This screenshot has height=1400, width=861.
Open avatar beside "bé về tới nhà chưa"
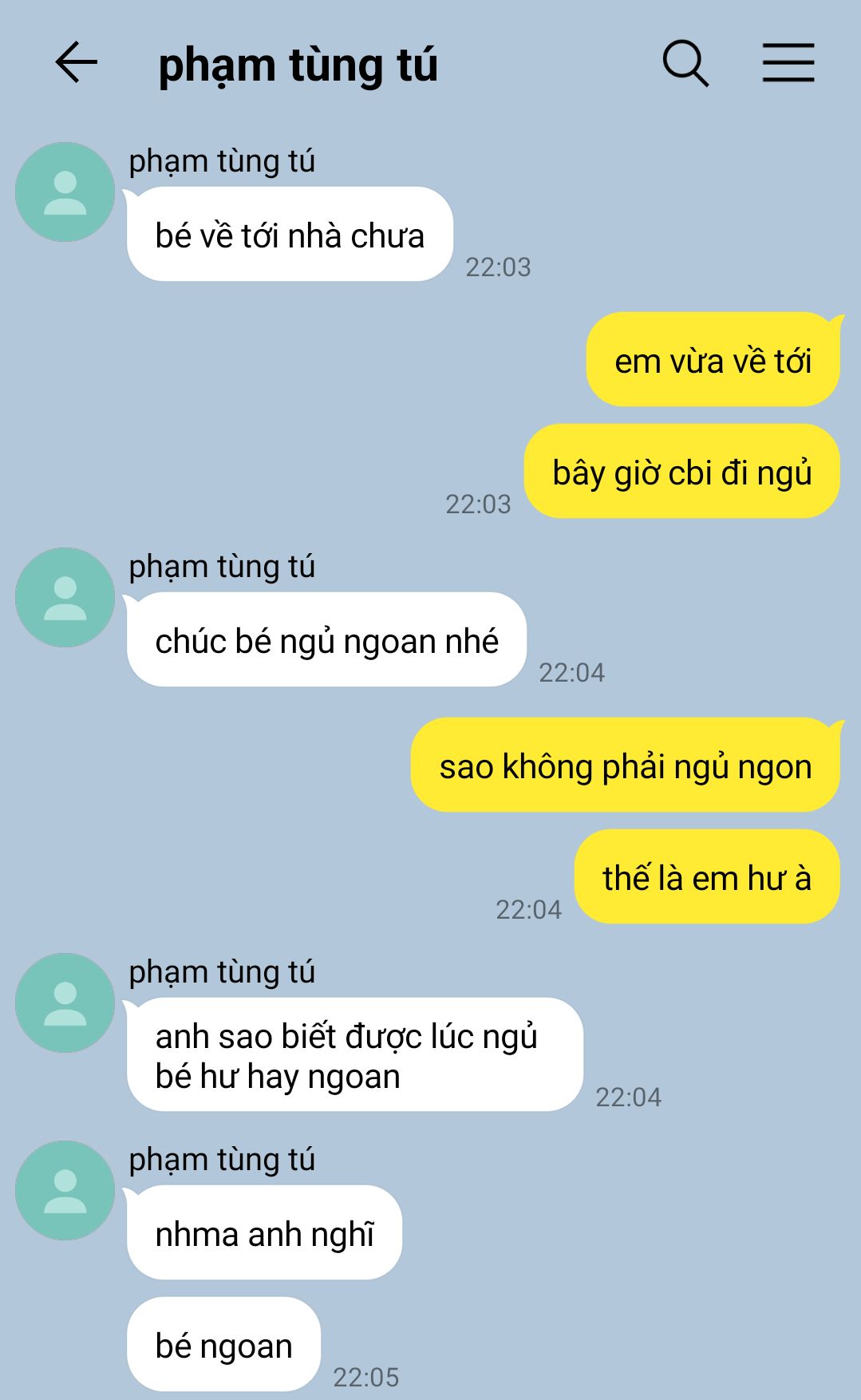(65, 192)
